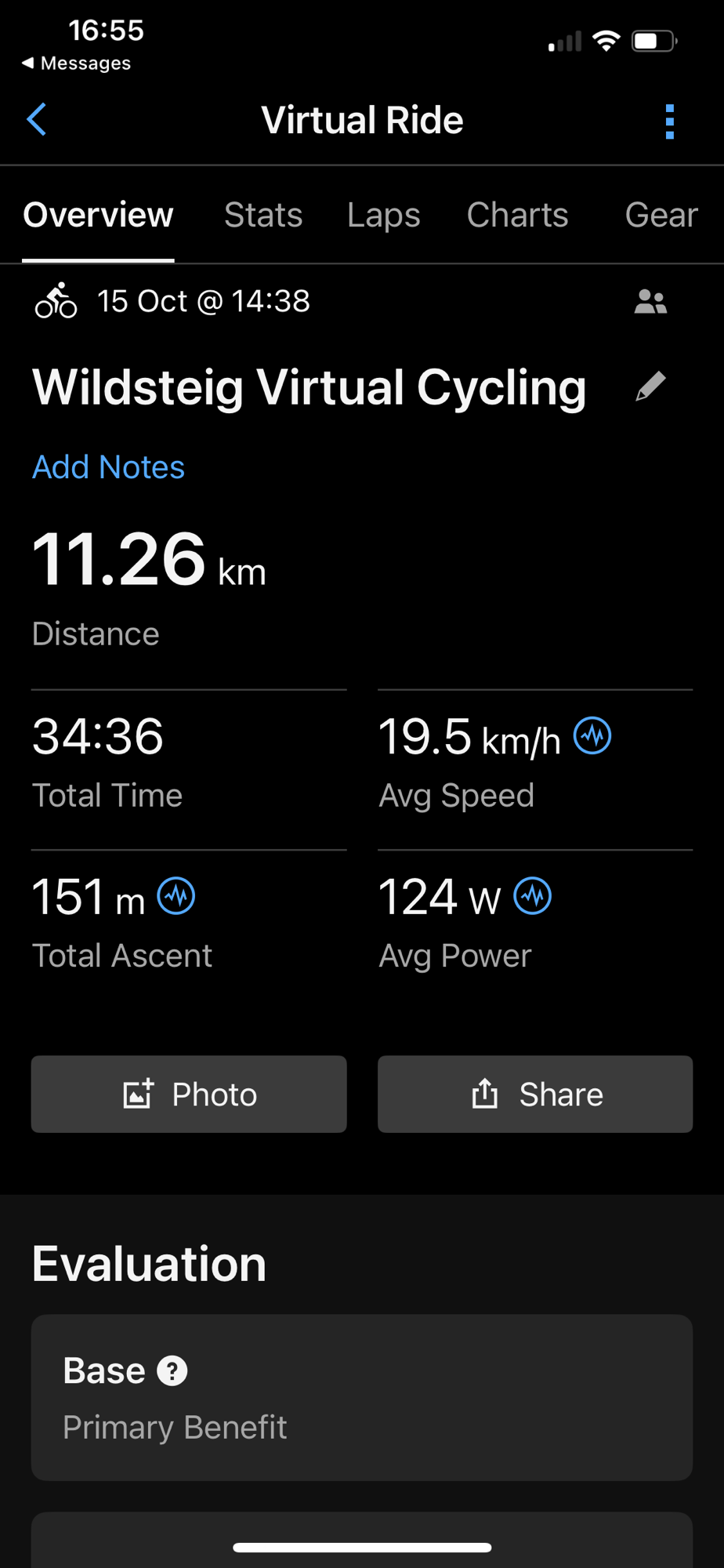Select the Overview tab
The image size is (724, 1568).
[98, 216]
